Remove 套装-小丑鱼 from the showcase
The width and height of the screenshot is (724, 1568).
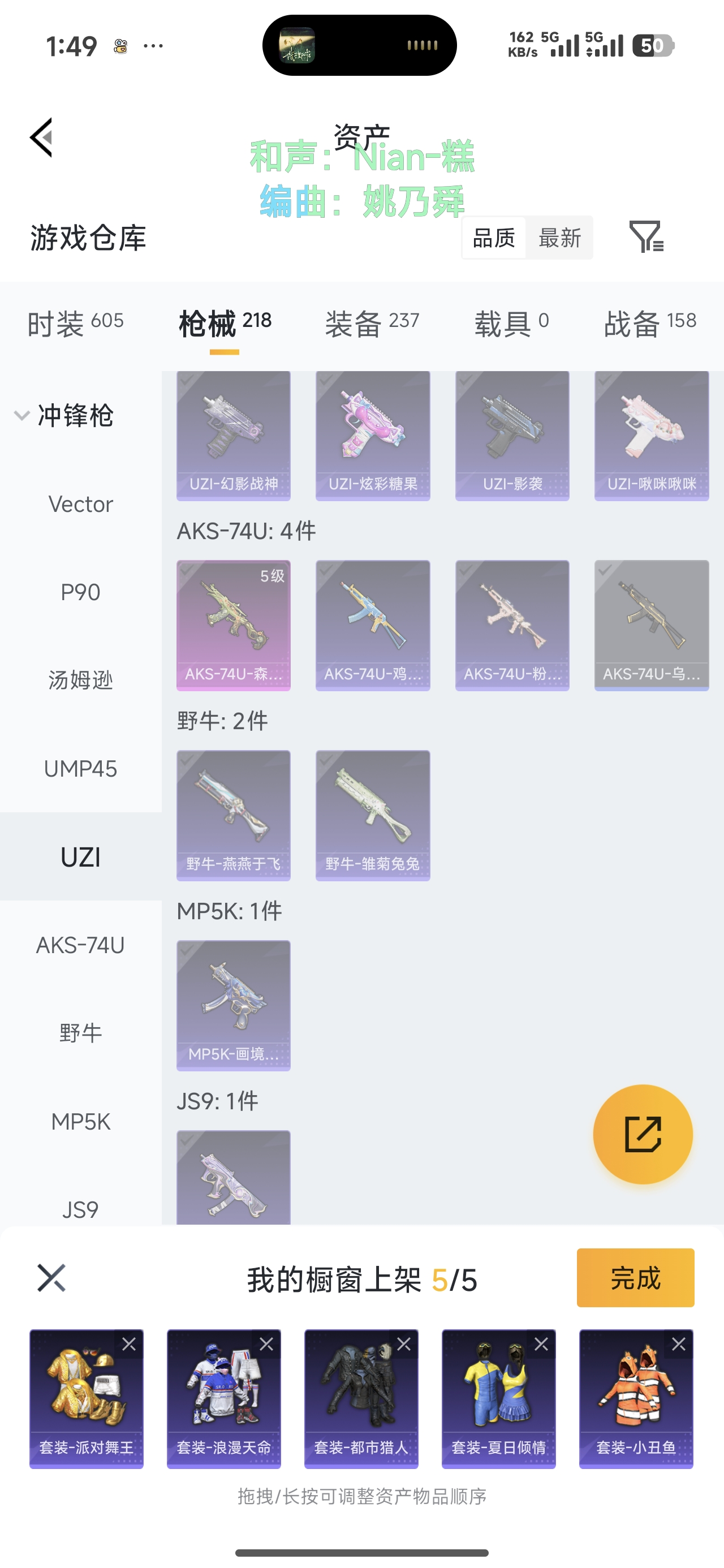[679, 1345]
